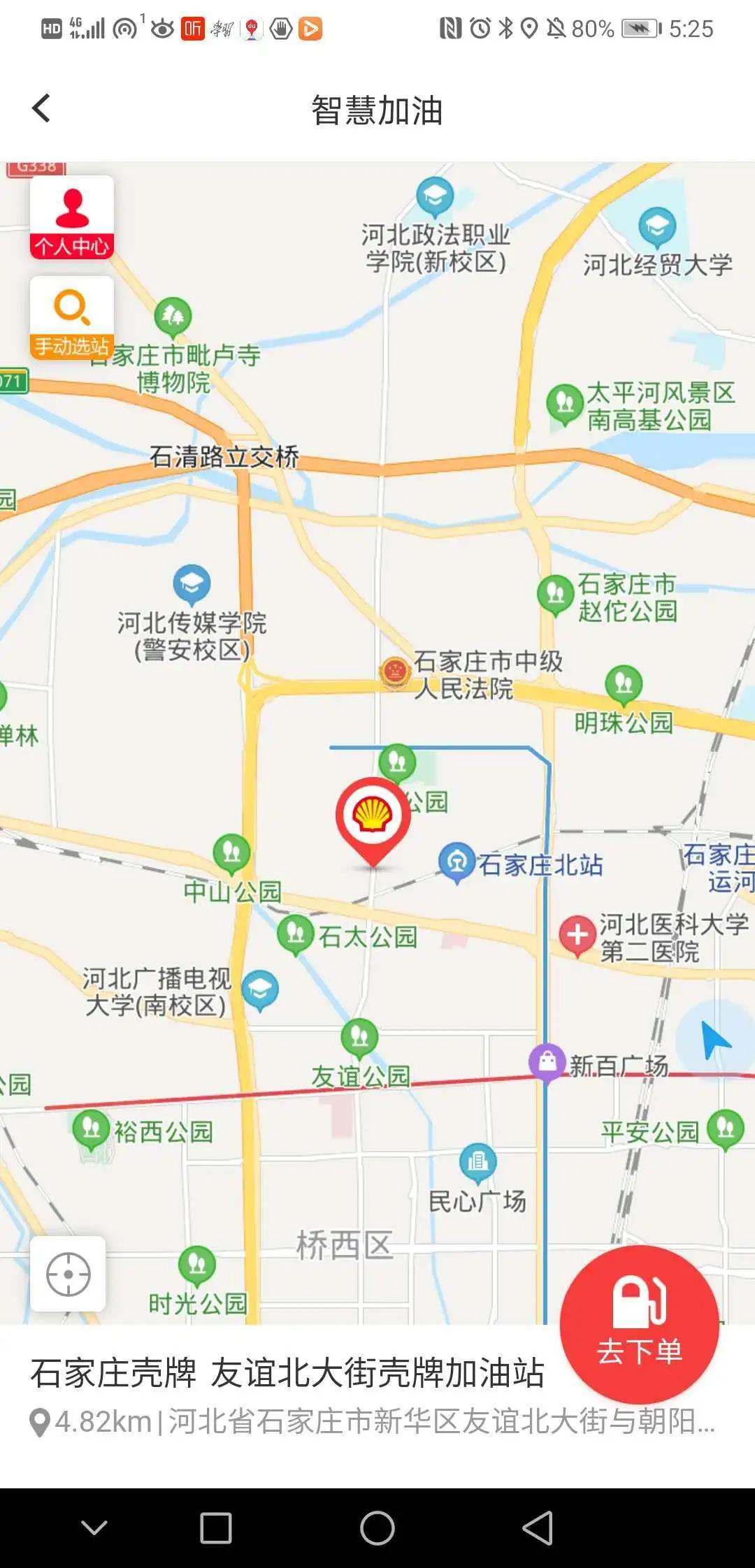Open 友谊北大街壳牌加油站 station details
Viewport: 755px width, 1568px height.
pyautogui.click(x=287, y=1373)
